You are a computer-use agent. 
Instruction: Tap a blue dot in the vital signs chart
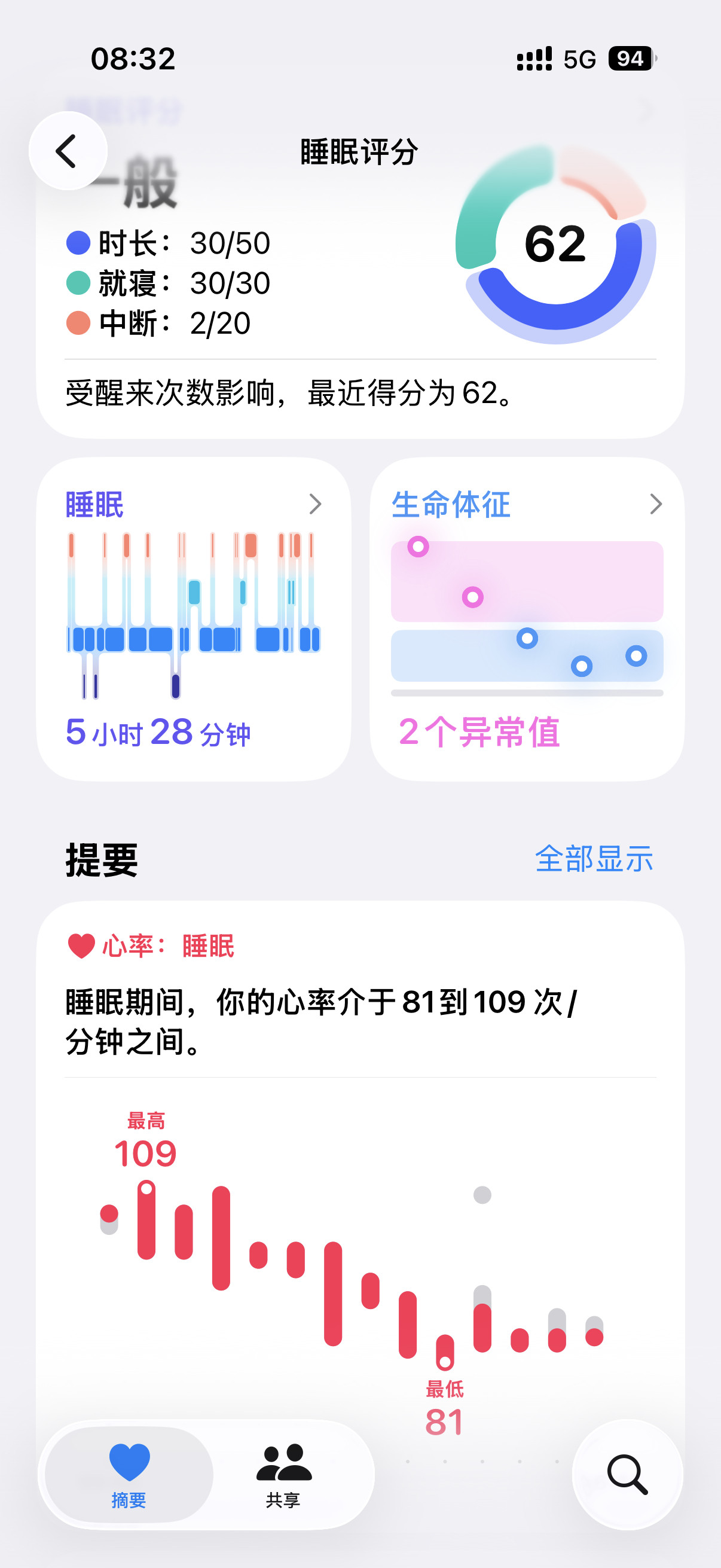tap(528, 638)
